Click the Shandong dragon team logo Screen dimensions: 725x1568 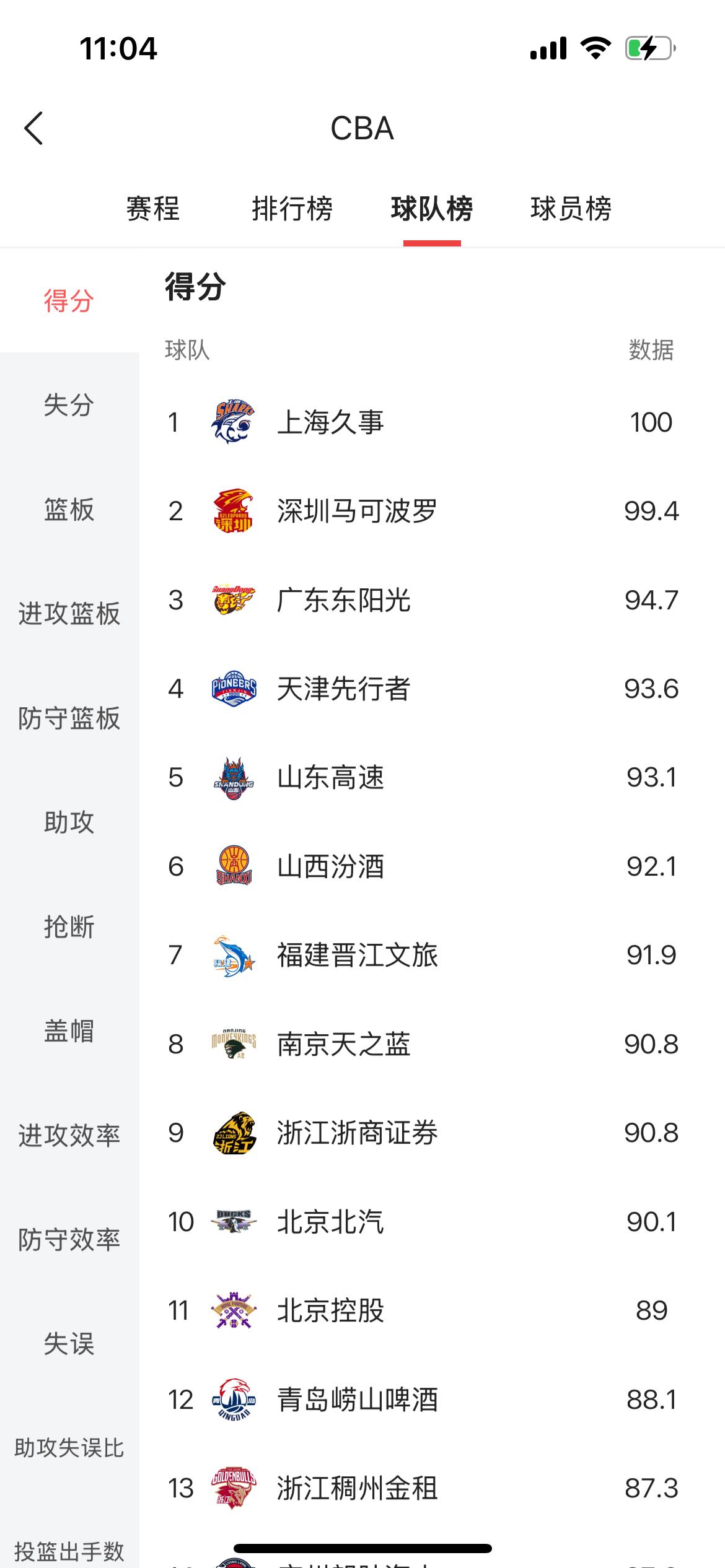[234, 779]
